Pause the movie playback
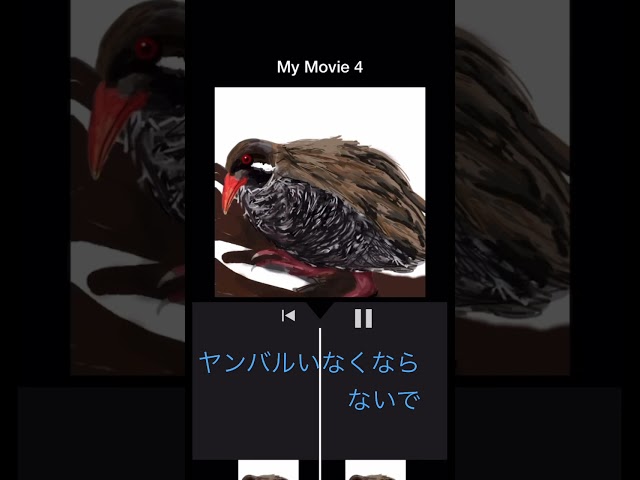This screenshot has width=640, height=480. [363, 318]
